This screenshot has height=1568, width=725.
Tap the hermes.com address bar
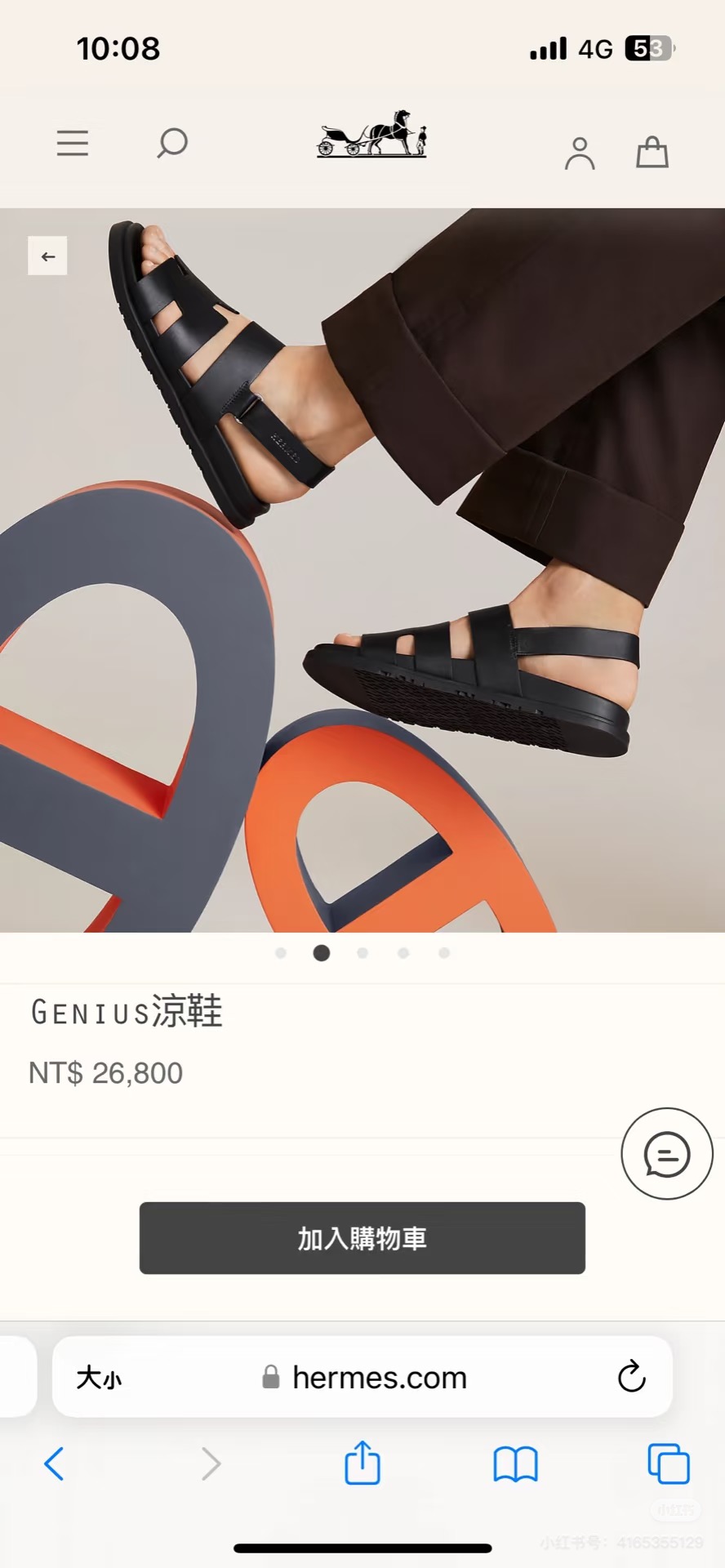coord(380,1378)
